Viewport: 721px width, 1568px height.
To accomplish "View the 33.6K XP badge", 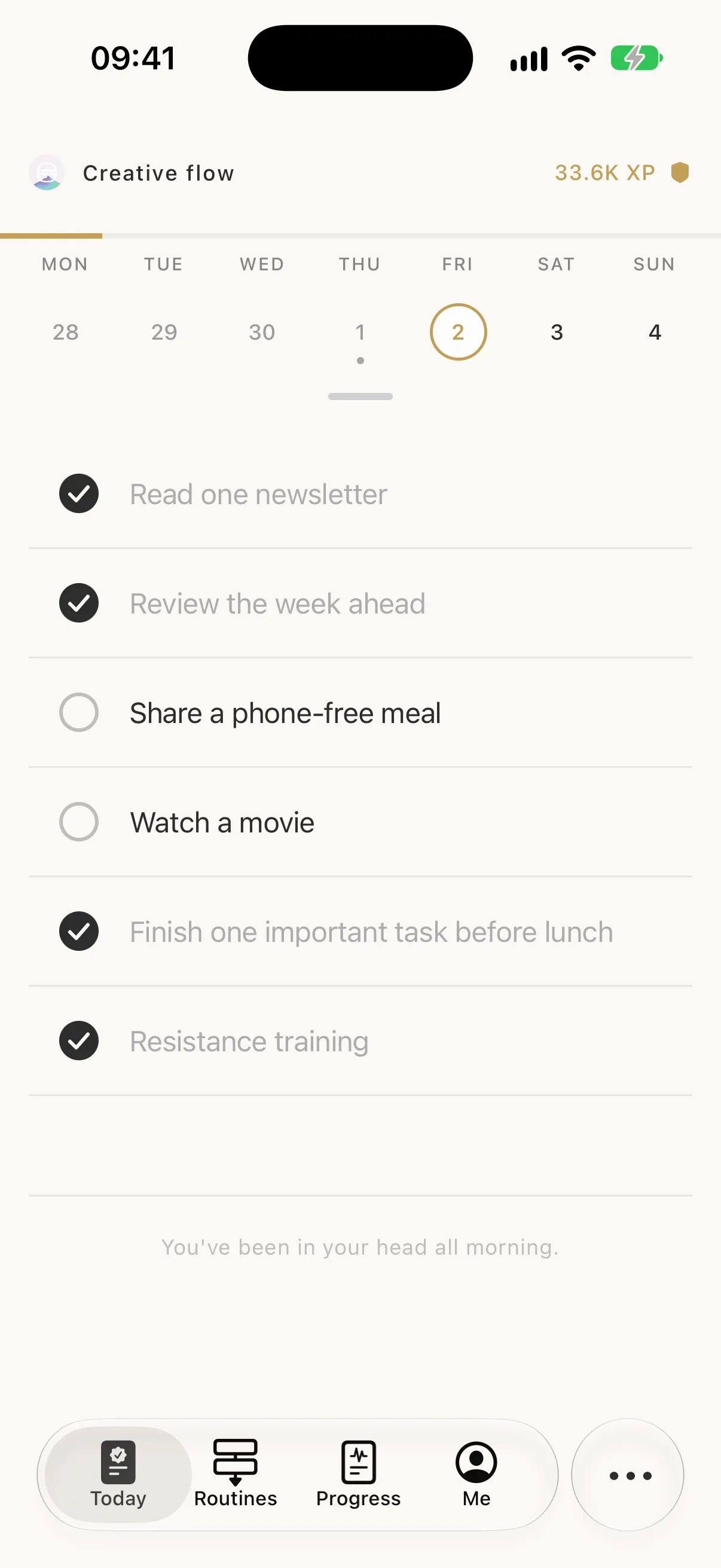I will click(622, 173).
